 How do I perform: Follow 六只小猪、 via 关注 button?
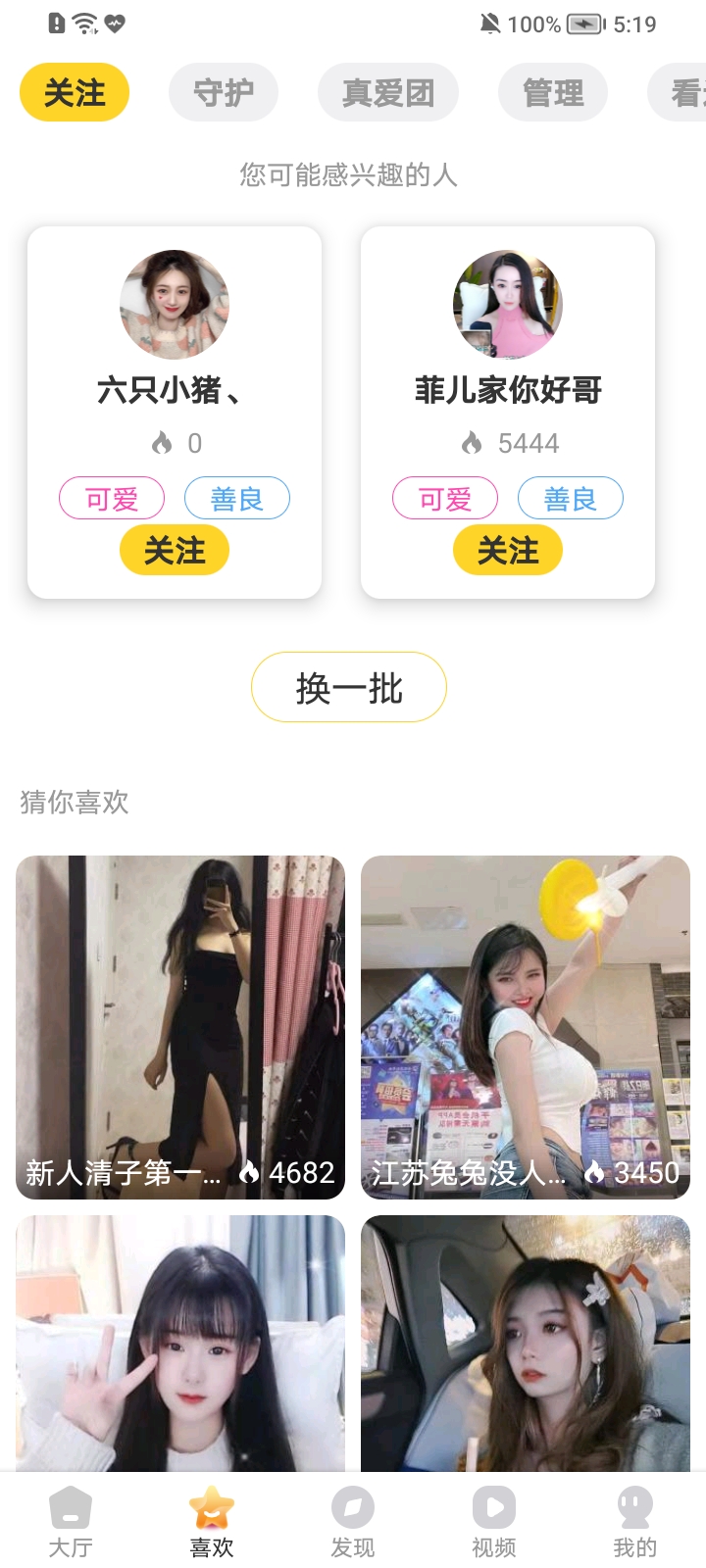coord(175,549)
